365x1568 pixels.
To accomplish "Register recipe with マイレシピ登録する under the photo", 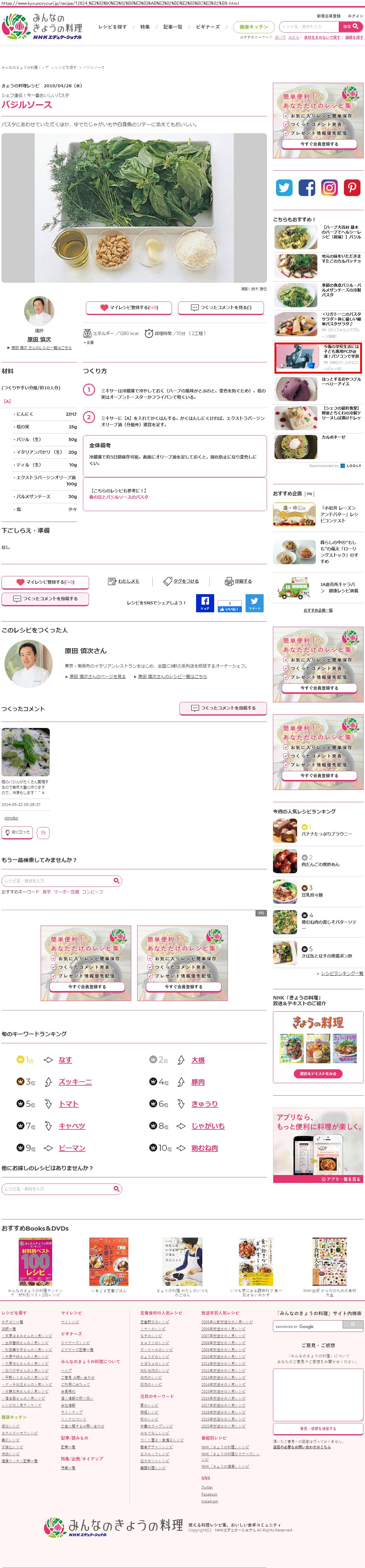I will pos(129,307).
